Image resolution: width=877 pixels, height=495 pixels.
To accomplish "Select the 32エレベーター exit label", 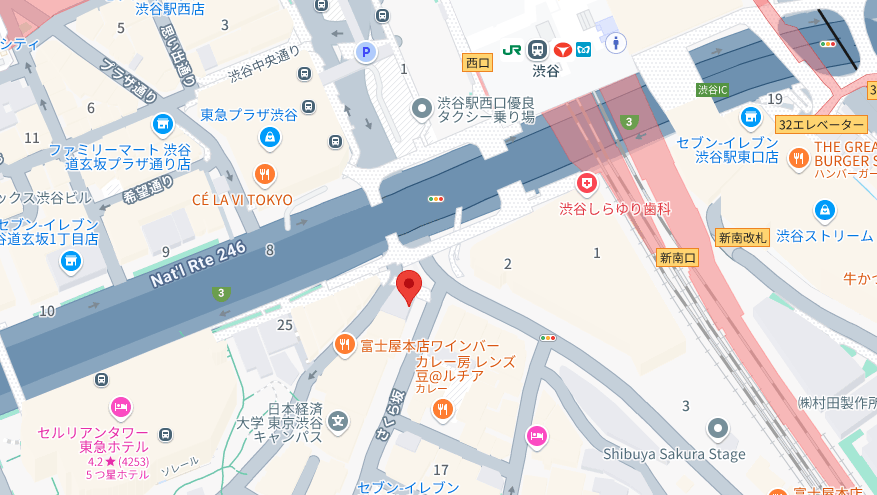I will coord(820,124).
